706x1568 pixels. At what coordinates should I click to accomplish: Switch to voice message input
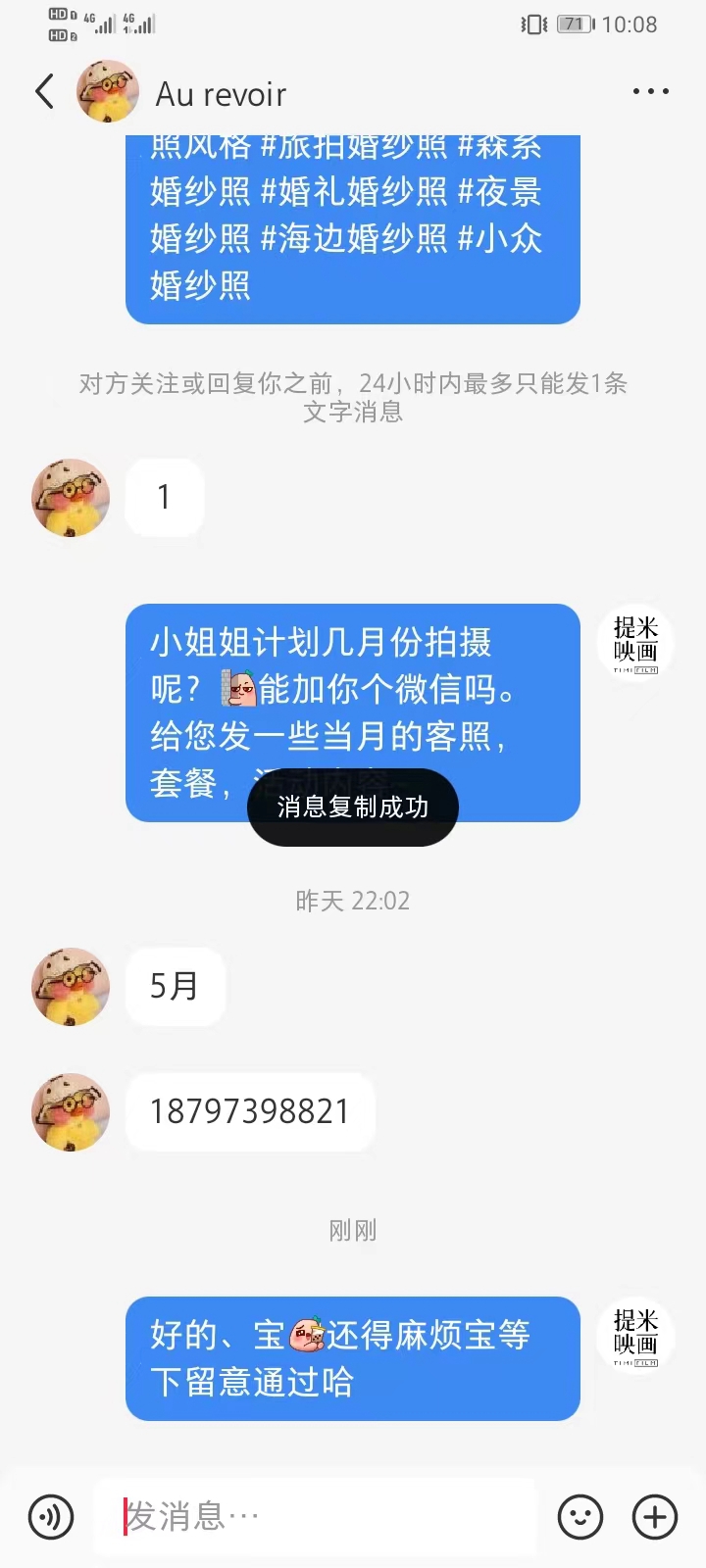click(x=51, y=1517)
